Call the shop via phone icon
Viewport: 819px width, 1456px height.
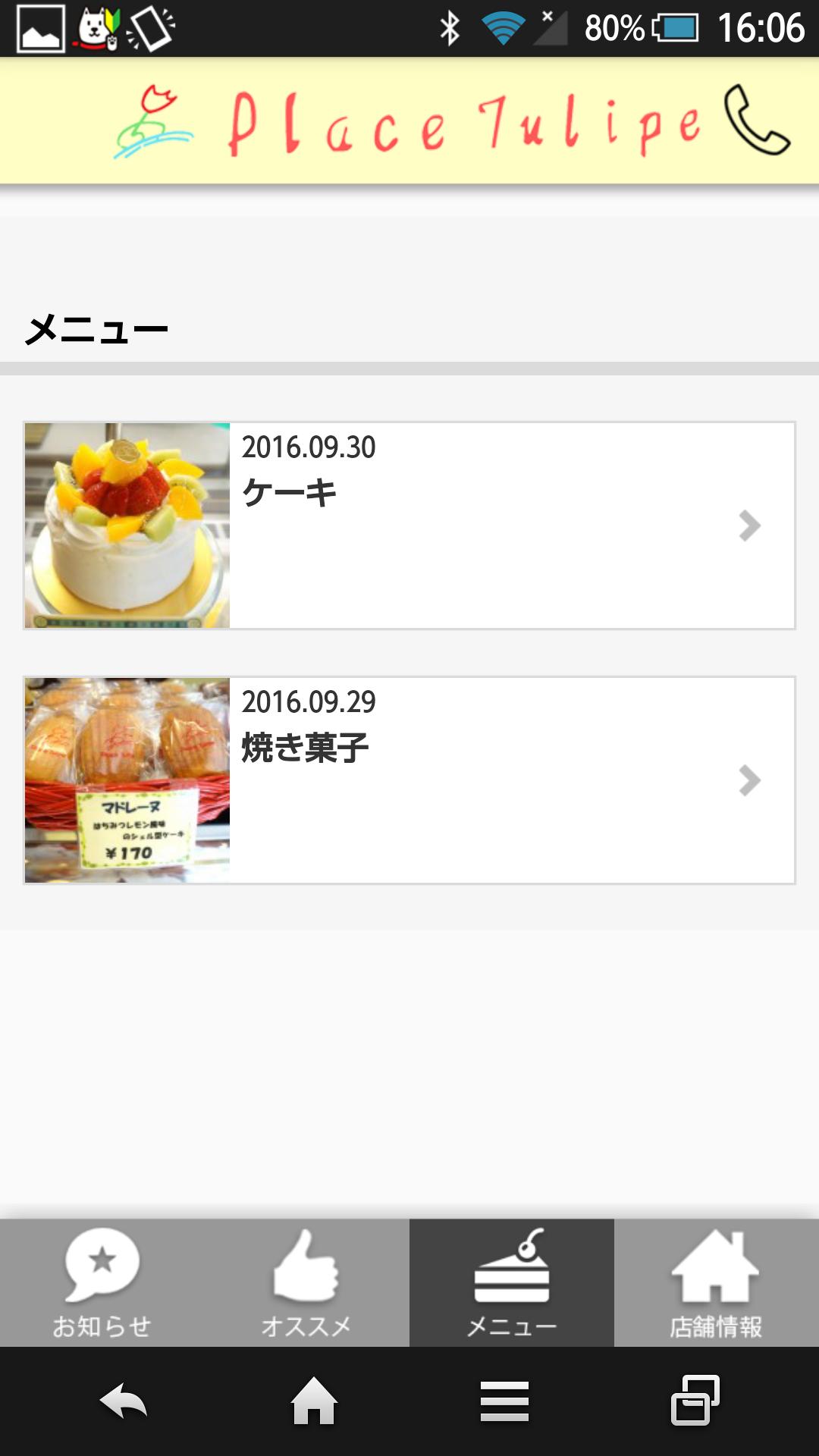click(x=756, y=121)
